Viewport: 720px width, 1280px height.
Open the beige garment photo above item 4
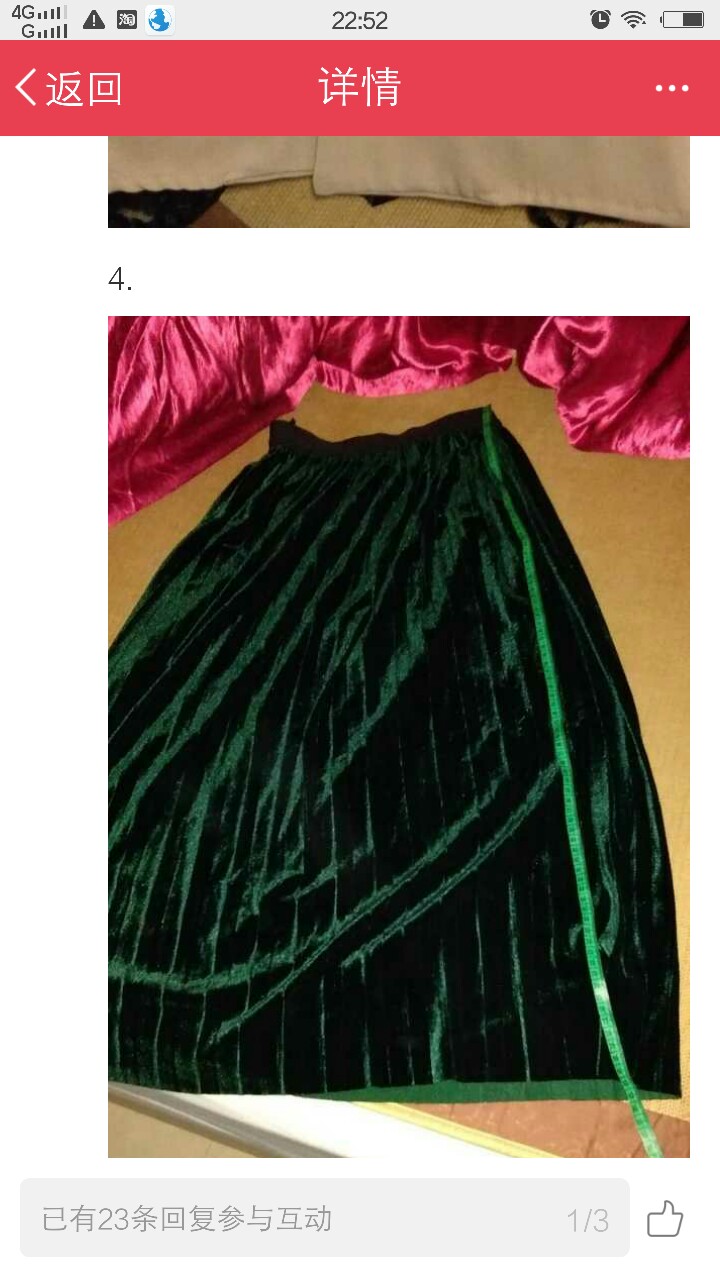pos(399,182)
